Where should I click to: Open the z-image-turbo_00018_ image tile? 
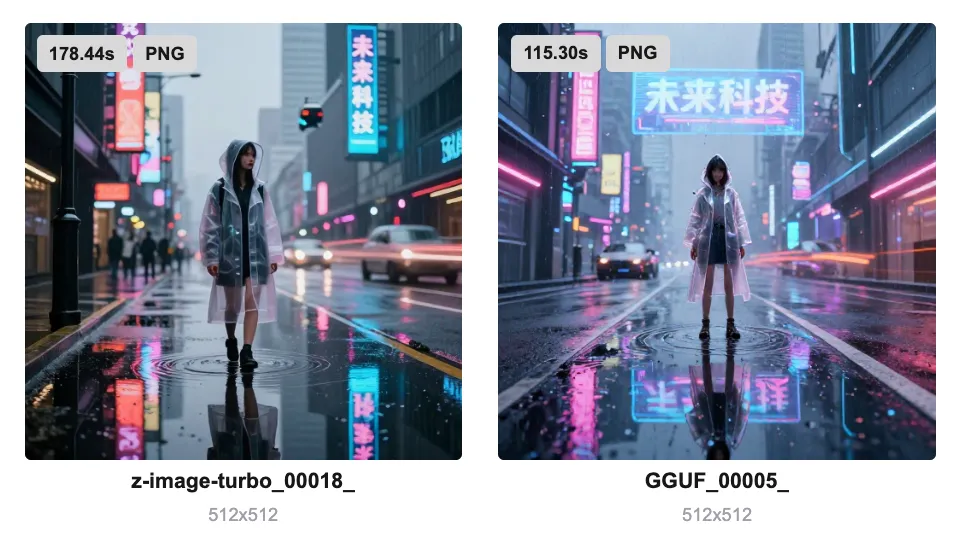243,242
